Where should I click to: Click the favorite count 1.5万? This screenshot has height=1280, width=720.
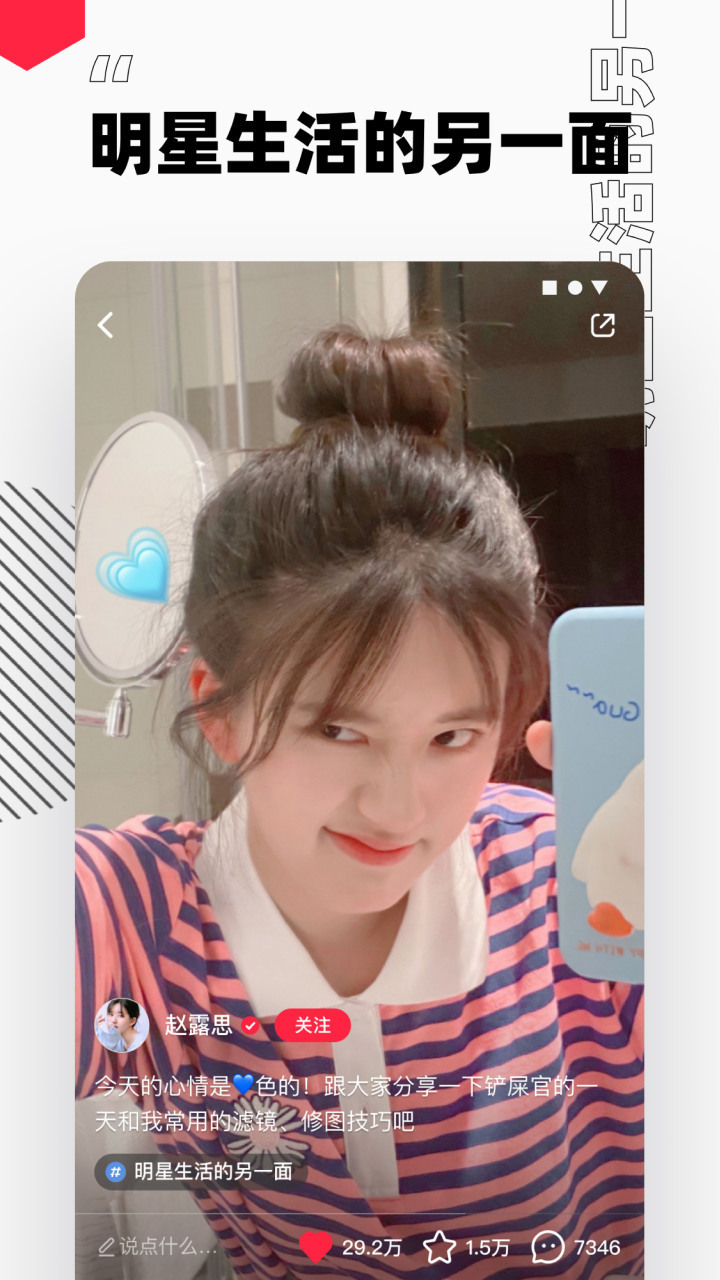pyautogui.click(x=484, y=1247)
